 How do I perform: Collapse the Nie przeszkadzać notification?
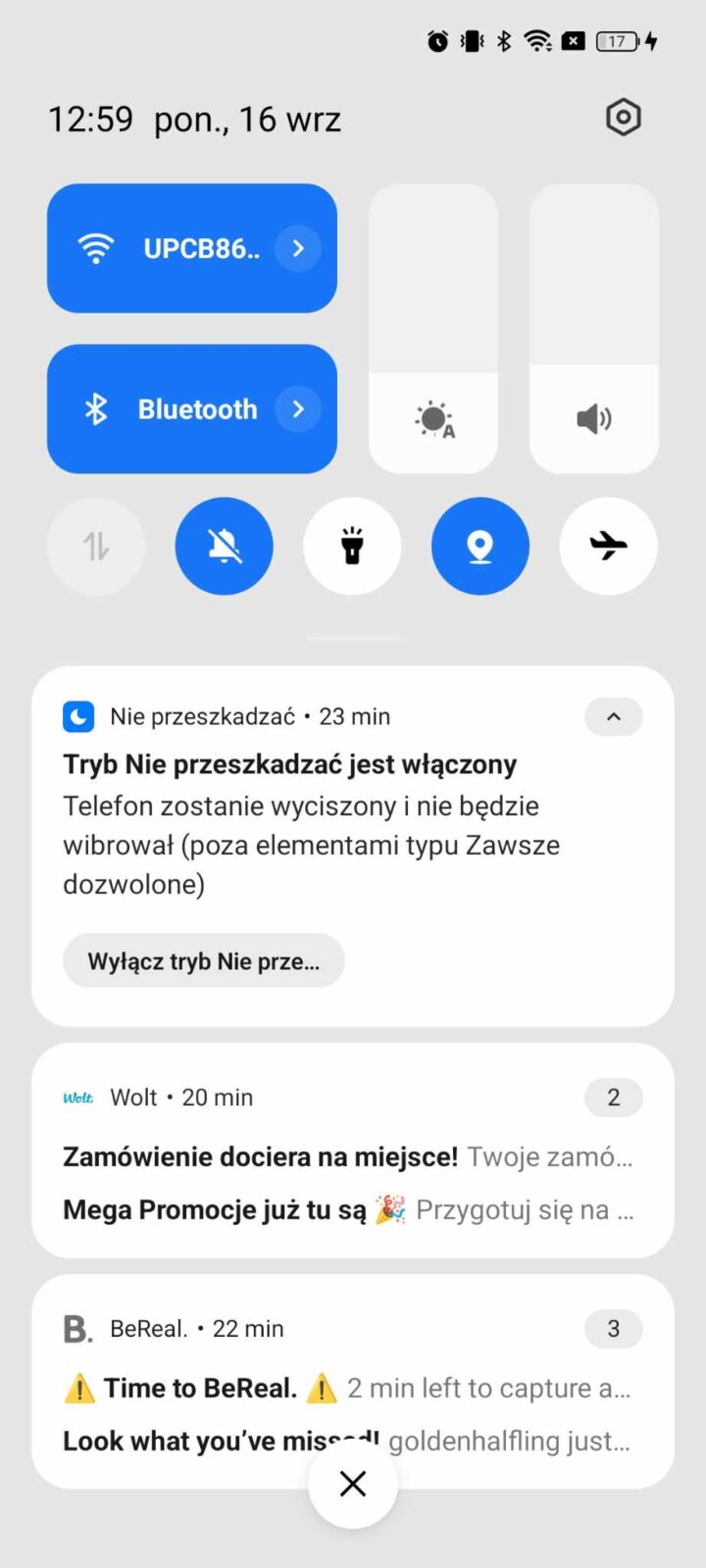point(613,716)
